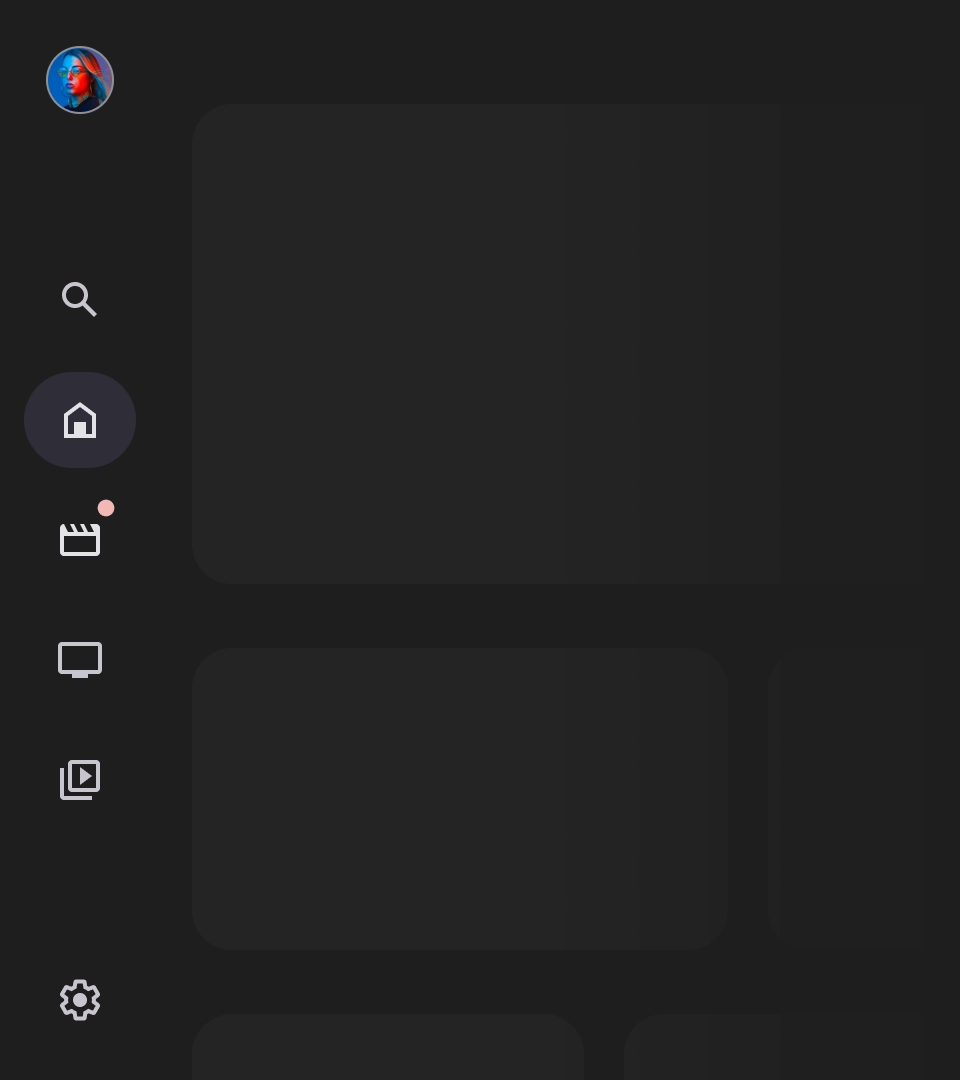Open the profile avatar

[x=80, y=80]
